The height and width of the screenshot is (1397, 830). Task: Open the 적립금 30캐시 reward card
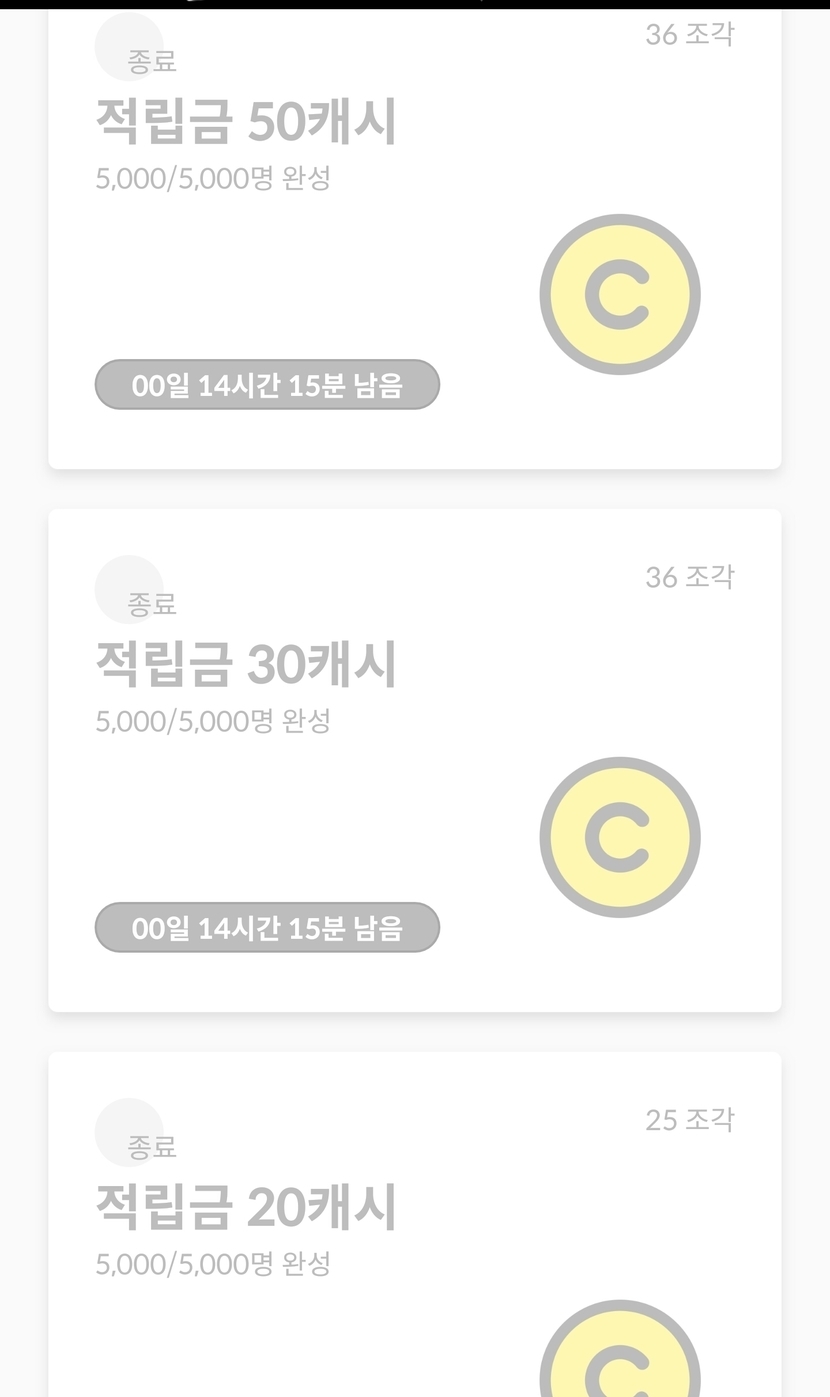click(414, 760)
